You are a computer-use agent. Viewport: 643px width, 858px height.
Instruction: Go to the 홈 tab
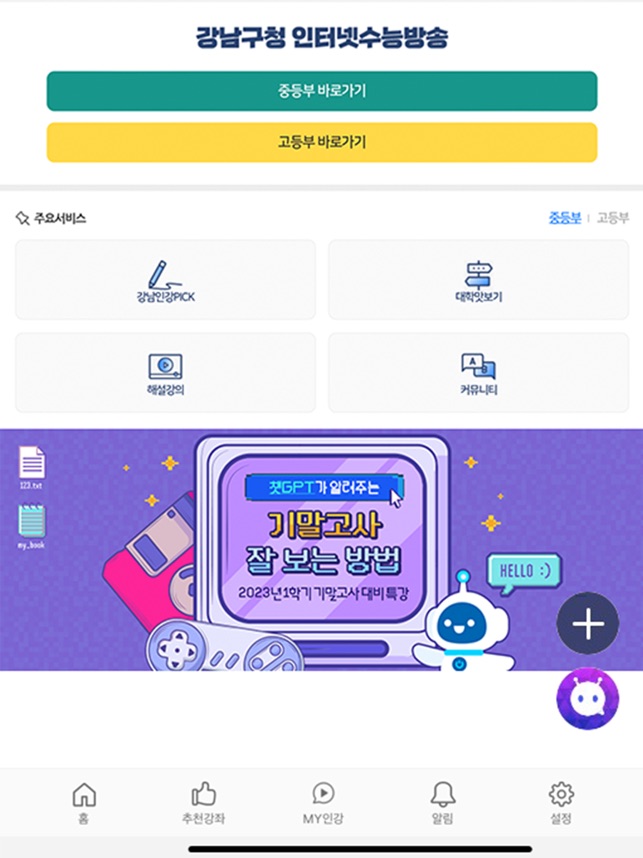tap(84, 803)
